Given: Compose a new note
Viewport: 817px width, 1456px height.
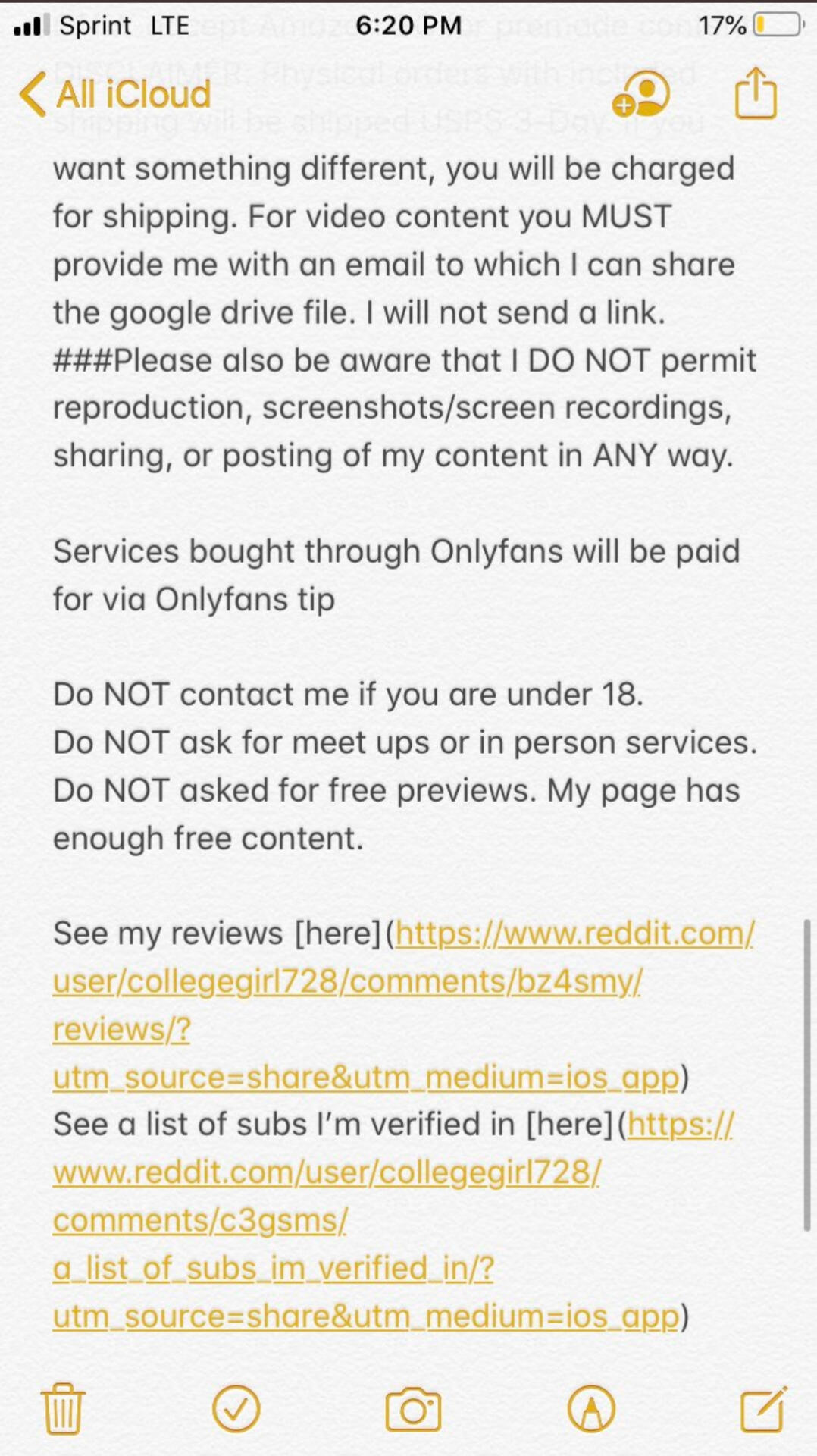Looking at the screenshot, I should [x=763, y=1409].
